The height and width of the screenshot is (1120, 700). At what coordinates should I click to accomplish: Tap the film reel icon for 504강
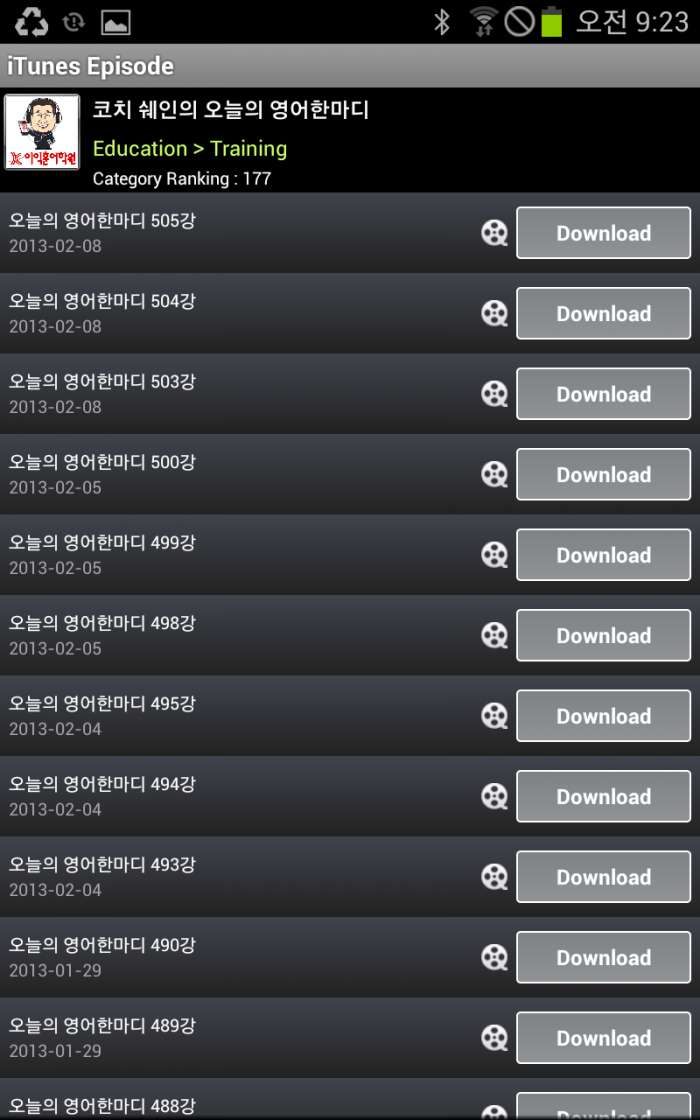click(494, 314)
